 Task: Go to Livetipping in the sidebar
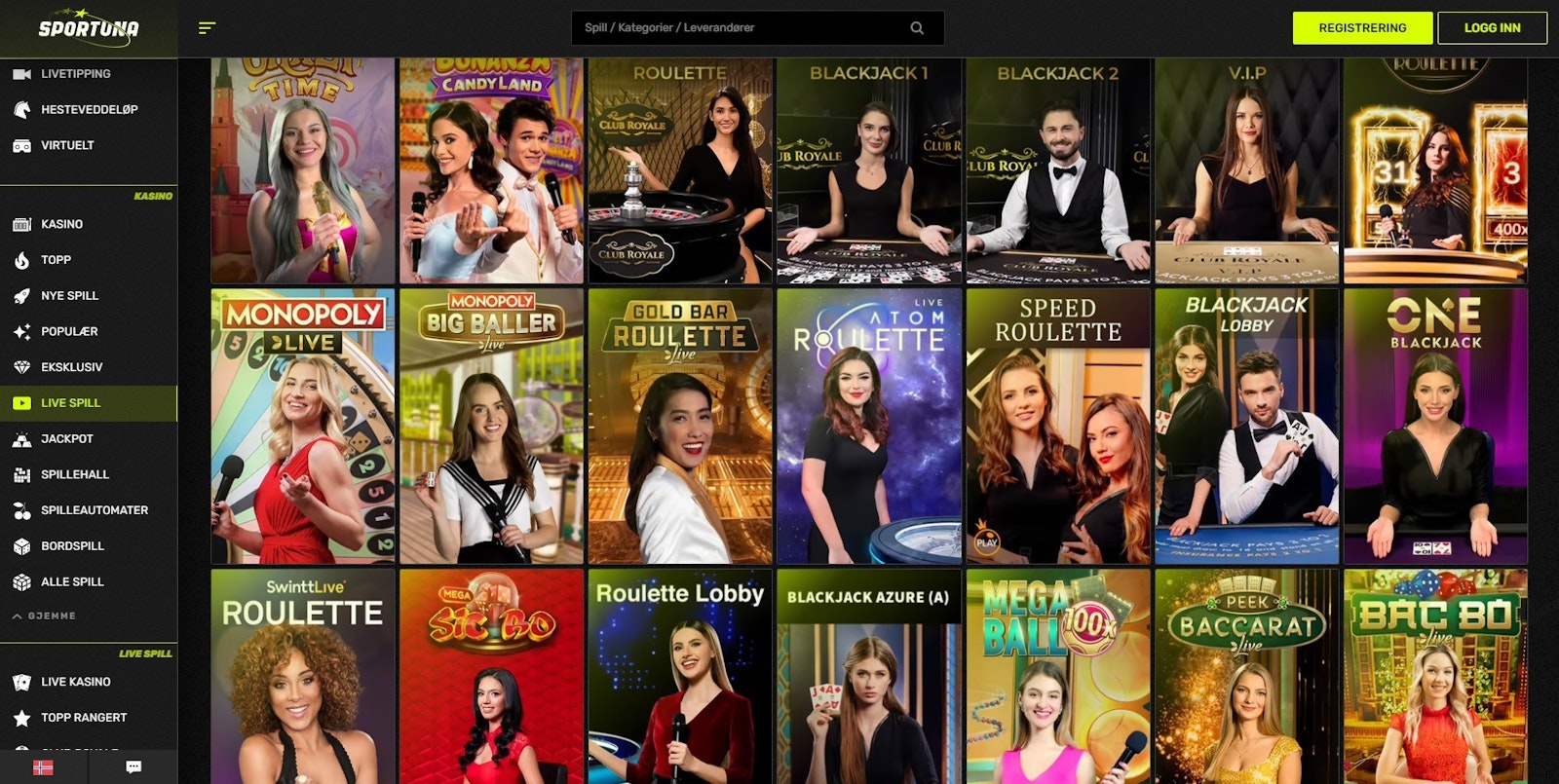coord(75,74)
